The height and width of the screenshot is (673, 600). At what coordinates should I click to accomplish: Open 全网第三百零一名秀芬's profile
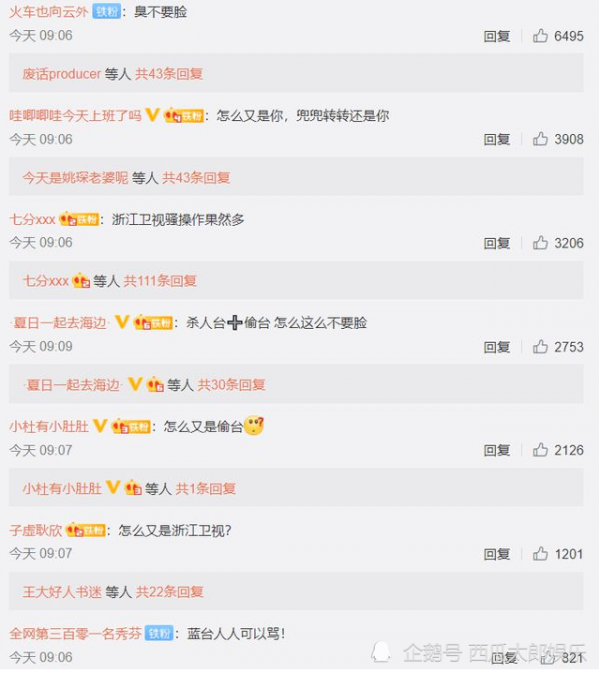tap(75, 633)
